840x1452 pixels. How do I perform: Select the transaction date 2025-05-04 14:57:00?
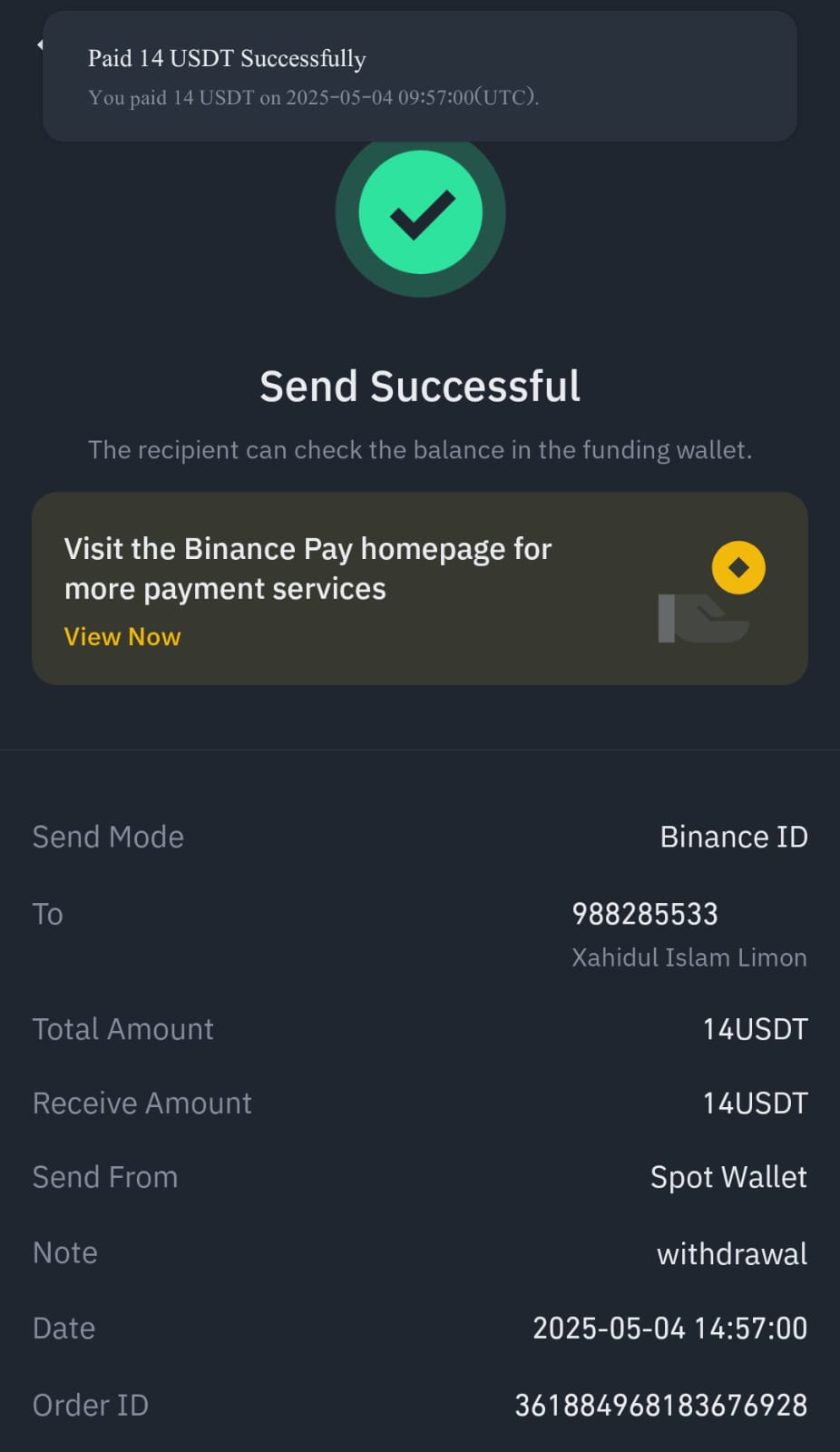(x=669, y=1328)
